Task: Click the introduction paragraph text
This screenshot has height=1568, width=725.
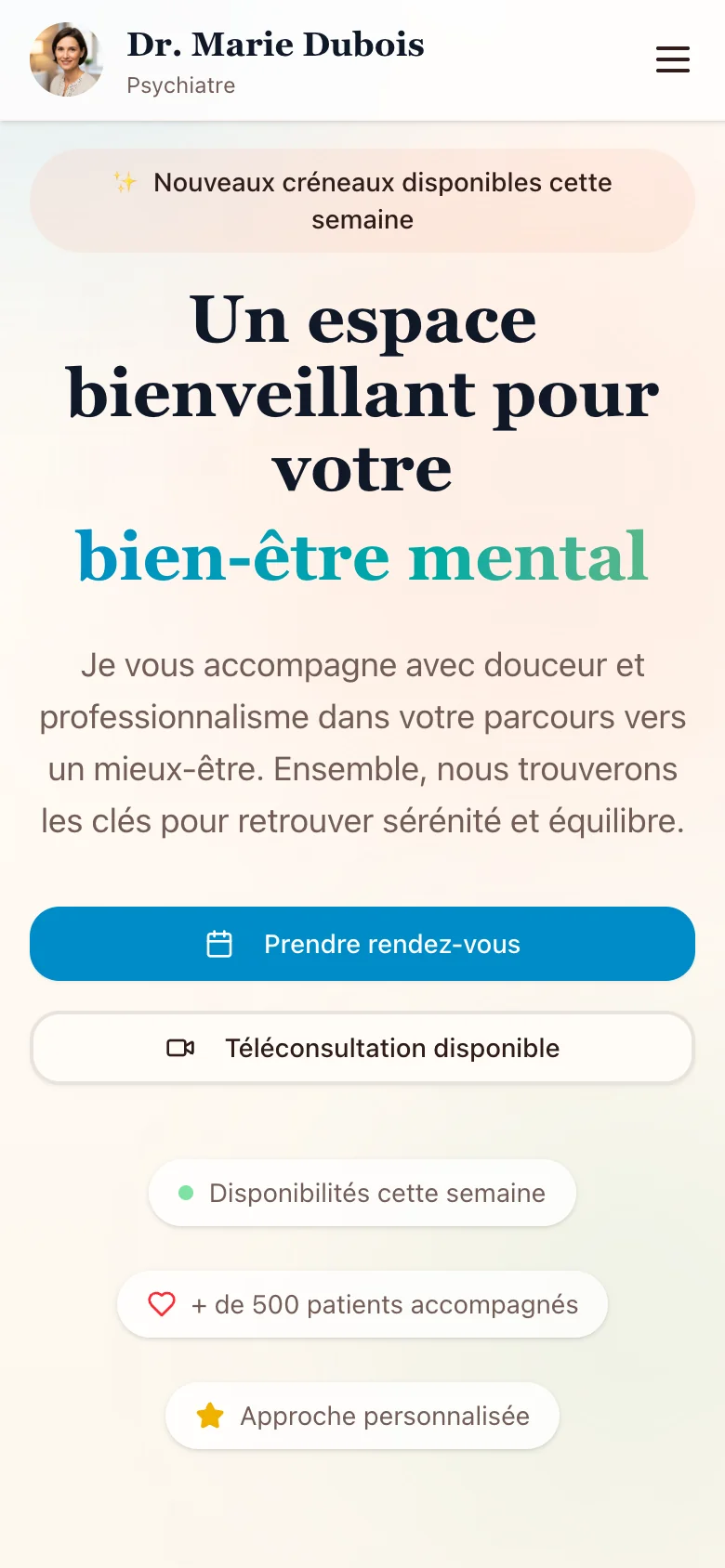Action: point(362,743)
